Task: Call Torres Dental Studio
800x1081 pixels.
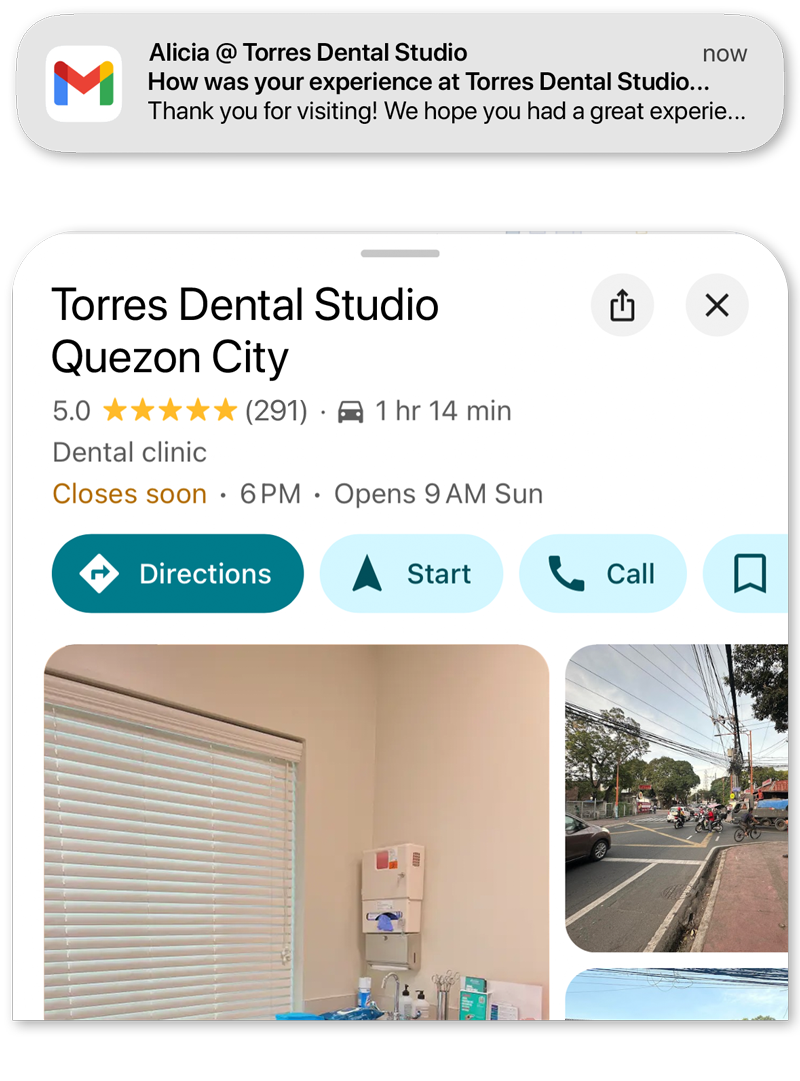Action: click(x=603, y=574)
